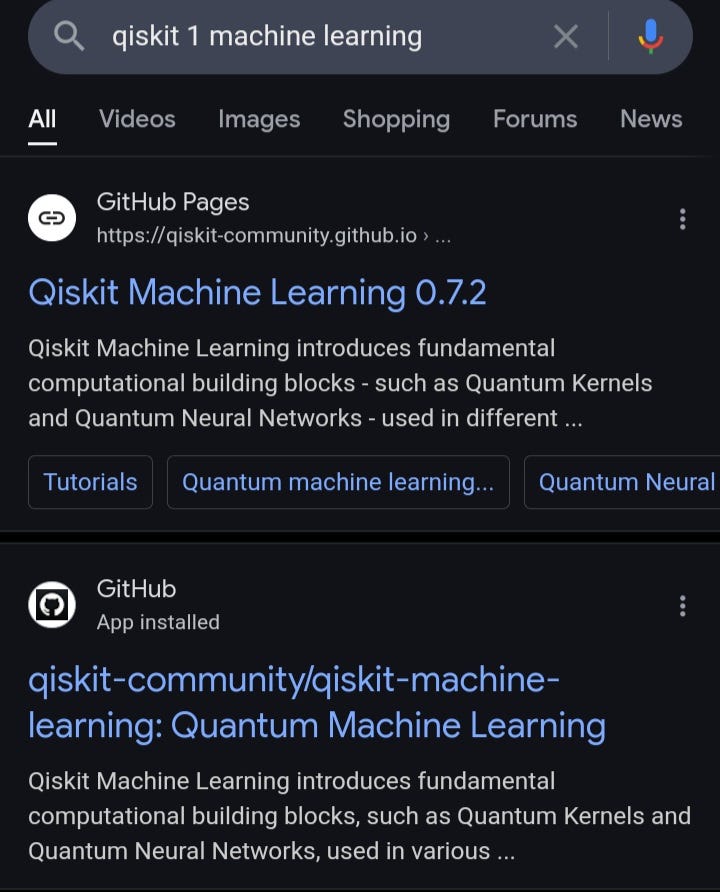
Task: Tap the search box with qiskit query
Action: click(300, 37)
